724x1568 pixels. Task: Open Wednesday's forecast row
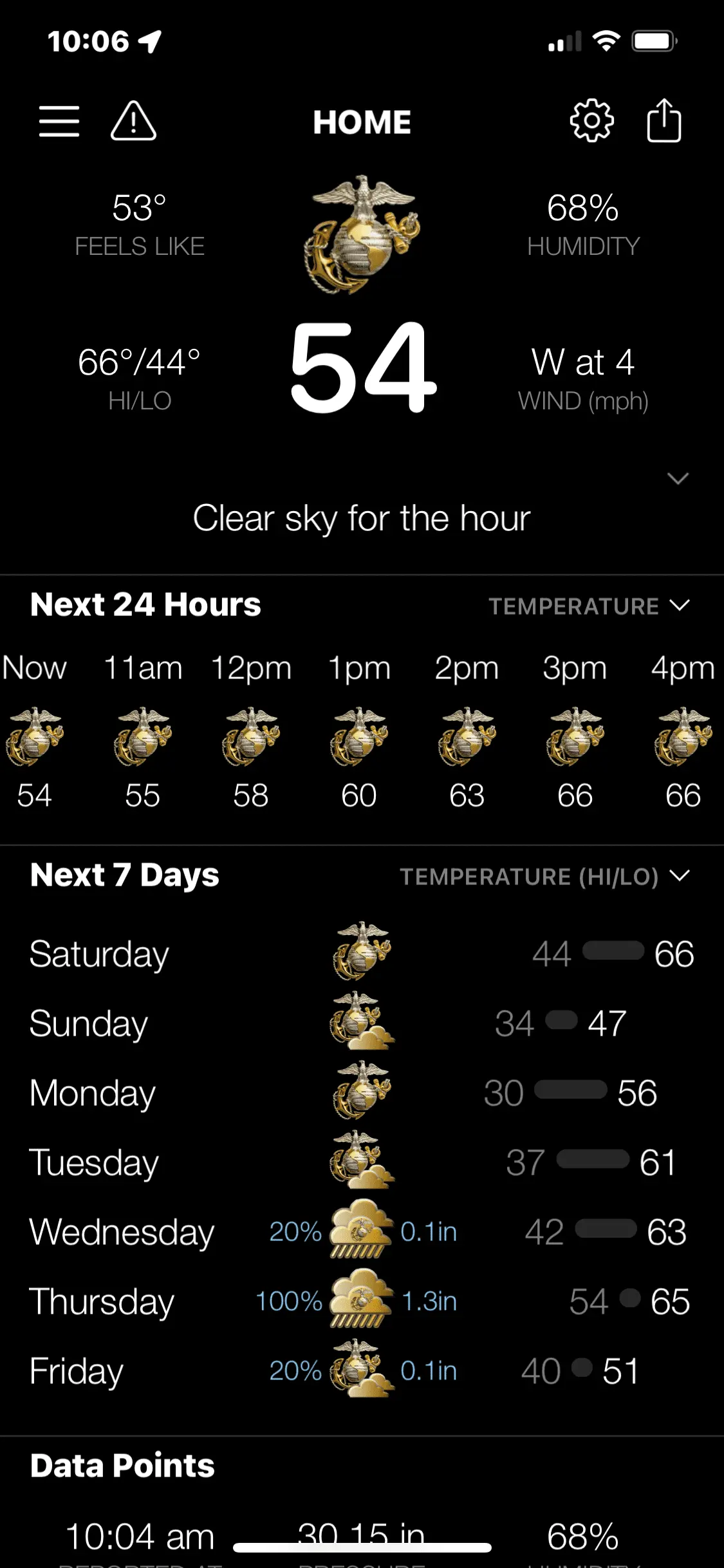[362, 1231]
